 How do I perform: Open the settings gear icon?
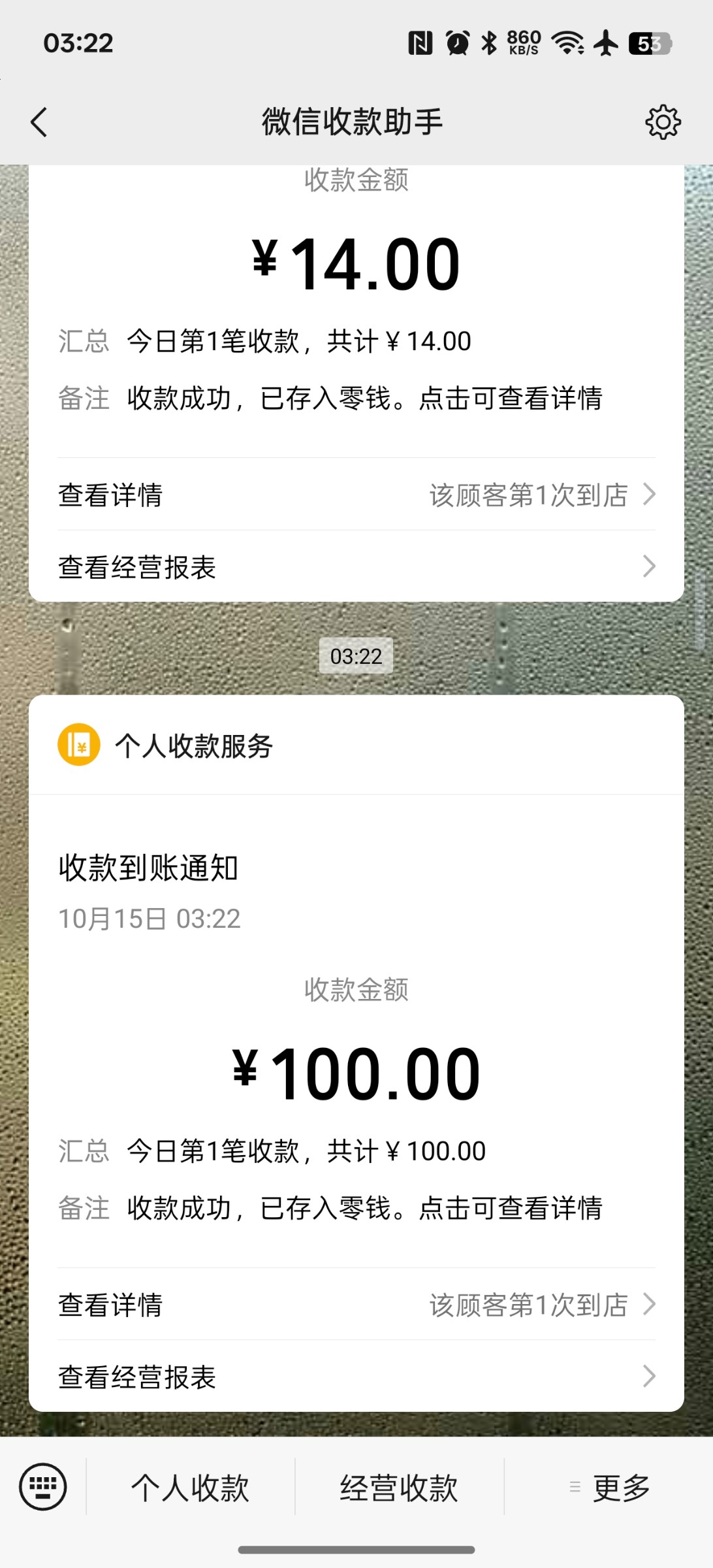663,122
